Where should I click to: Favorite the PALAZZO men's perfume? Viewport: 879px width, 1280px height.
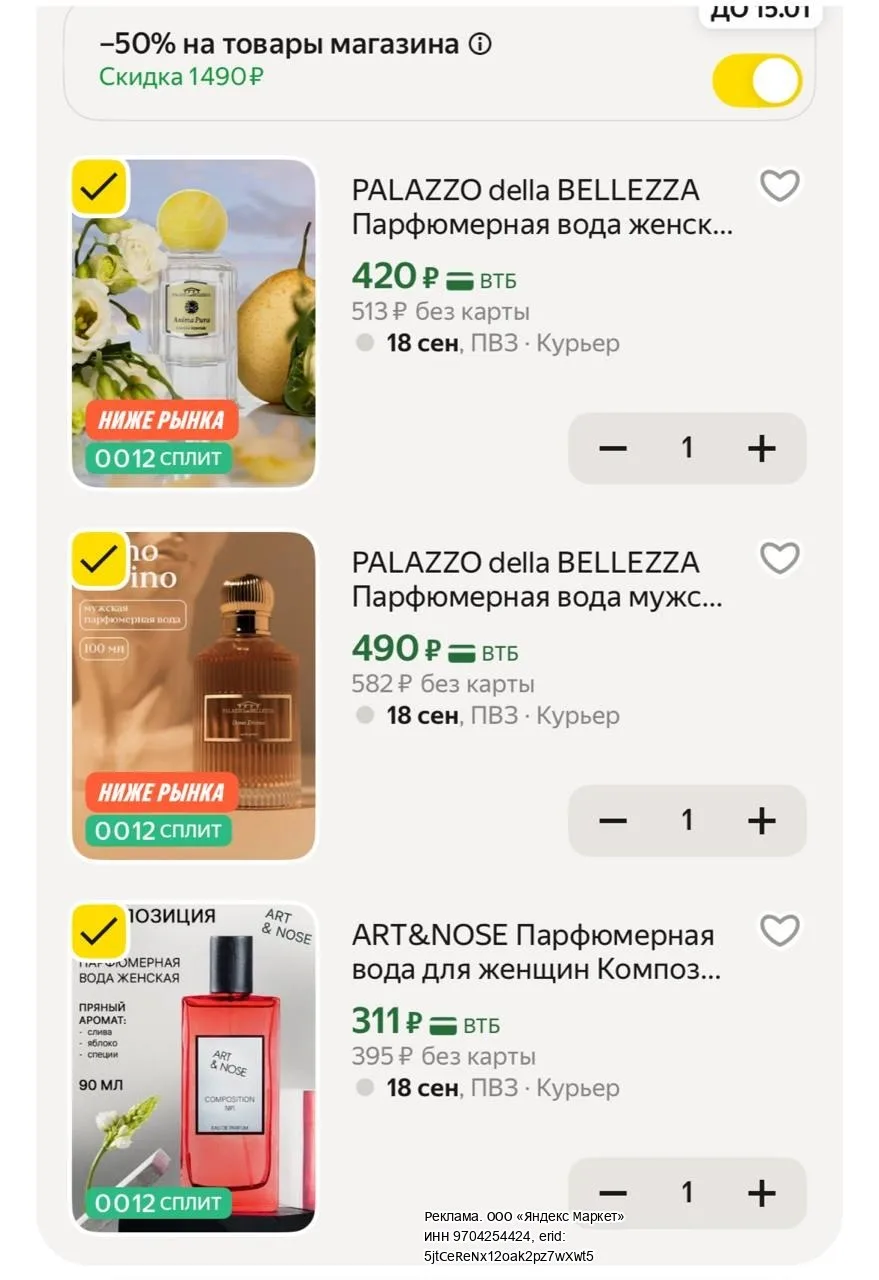(780, 558)
